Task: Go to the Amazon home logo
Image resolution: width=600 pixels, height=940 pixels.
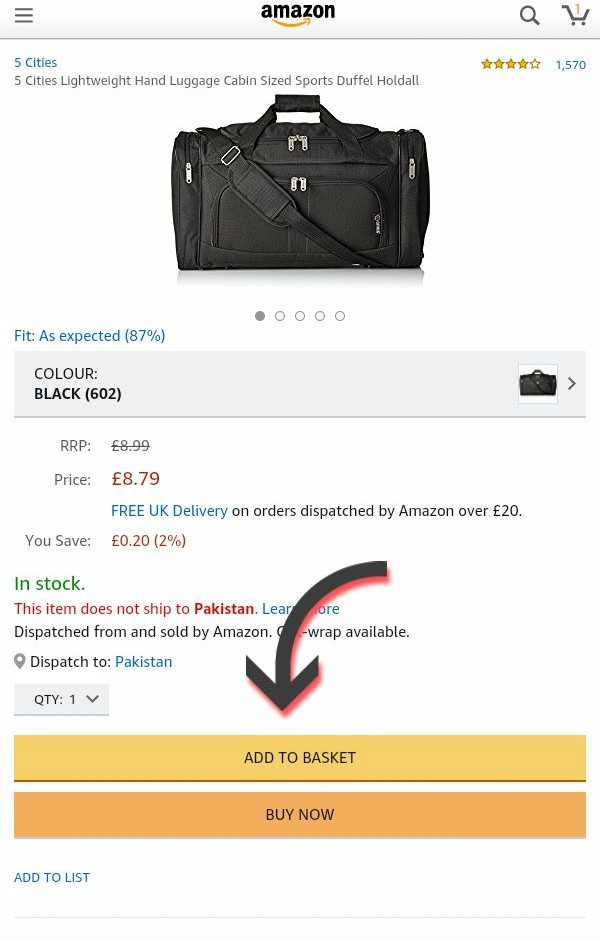Action: pyautogui.click(x=298, y=15)
